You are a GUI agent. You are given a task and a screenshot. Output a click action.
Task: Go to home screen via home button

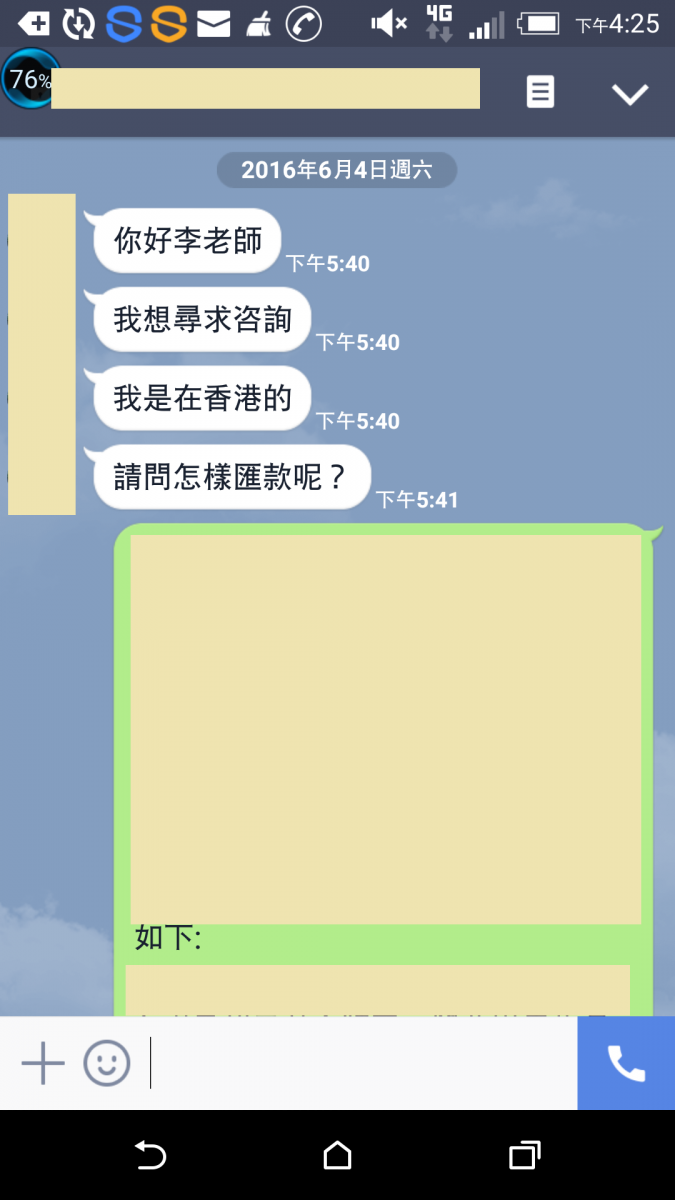pyautogui.click(x=337, y=1156)
